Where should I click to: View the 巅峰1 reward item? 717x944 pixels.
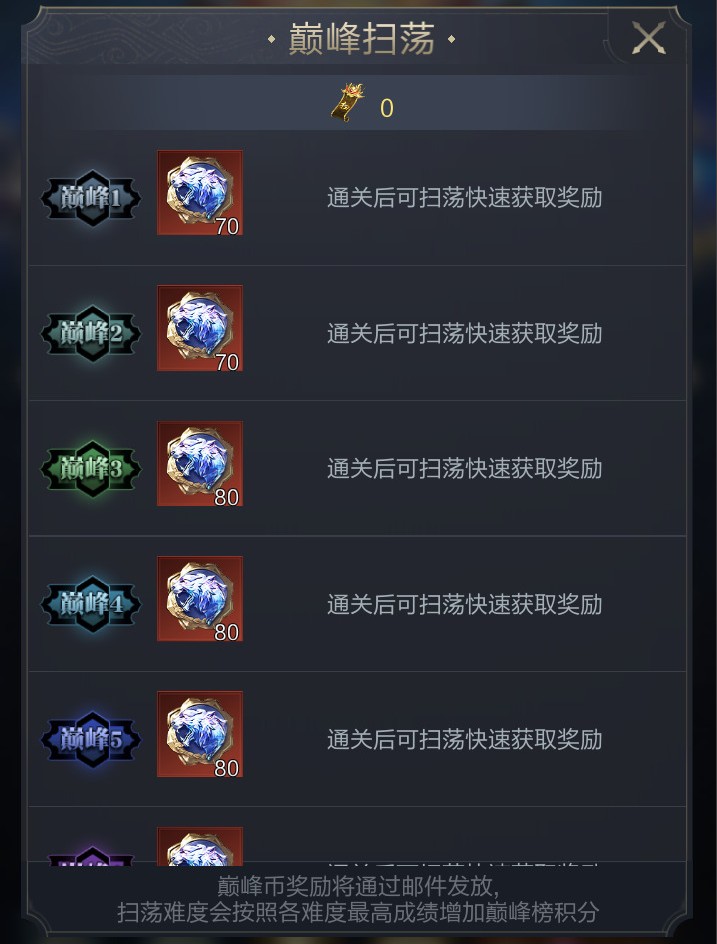pos(200,193)
